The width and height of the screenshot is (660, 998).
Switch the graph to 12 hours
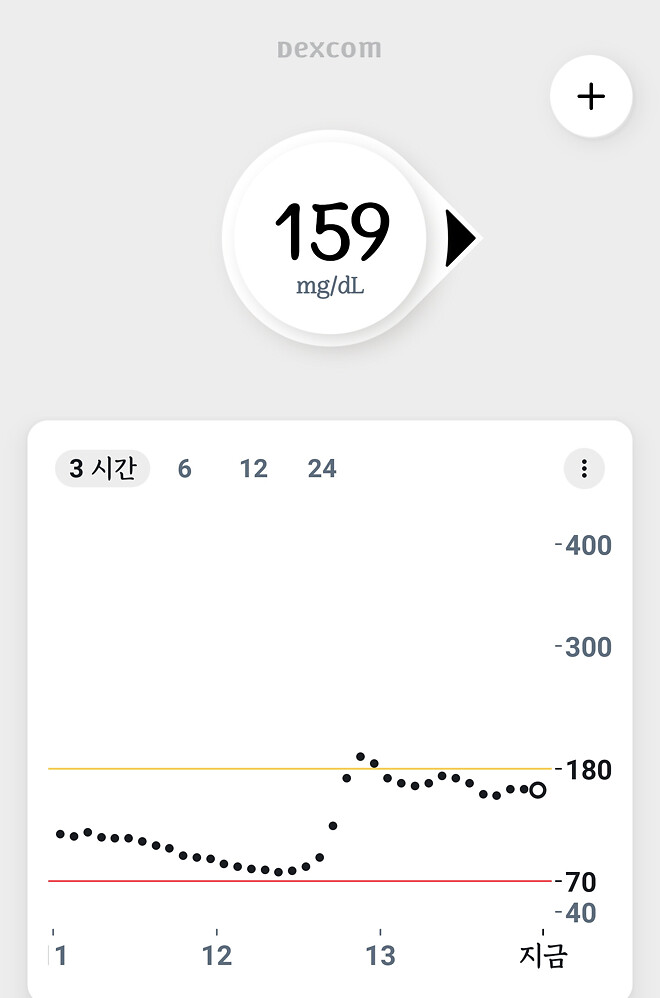[x=253, y=468]
